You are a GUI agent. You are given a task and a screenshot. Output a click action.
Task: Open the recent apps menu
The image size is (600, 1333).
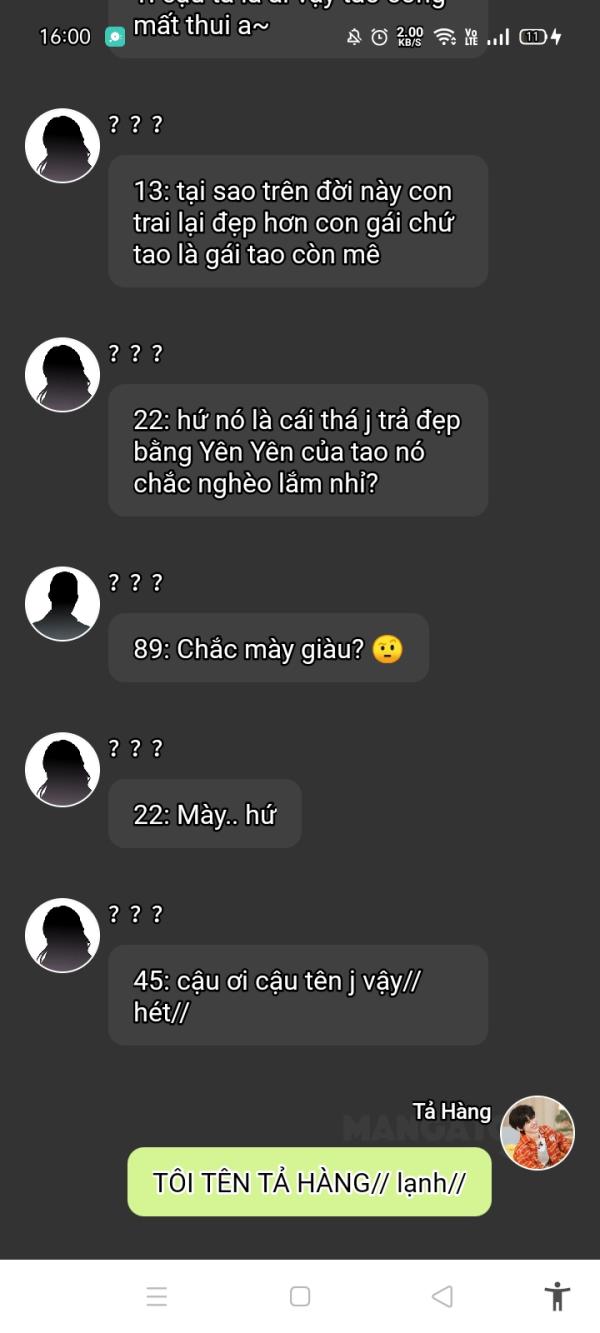[x=157, y=1296]
